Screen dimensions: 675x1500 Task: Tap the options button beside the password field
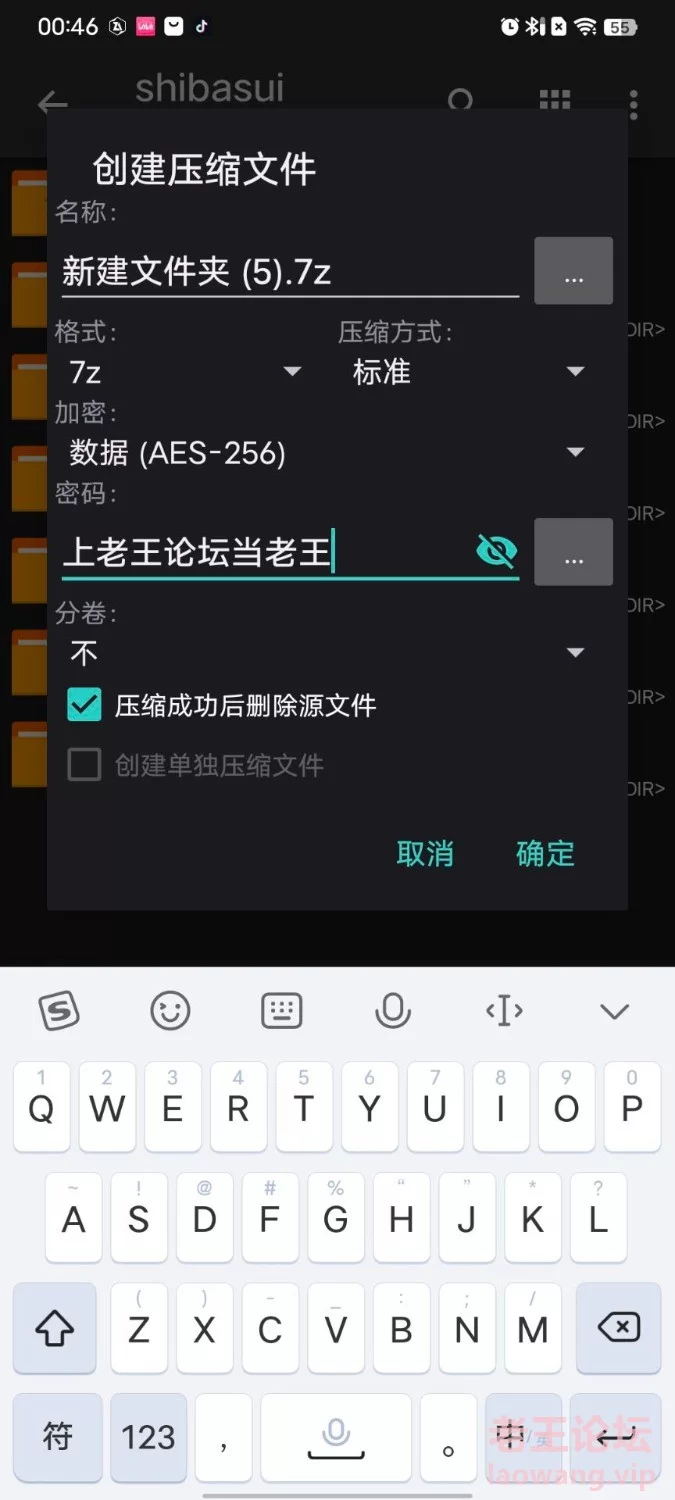573,552
